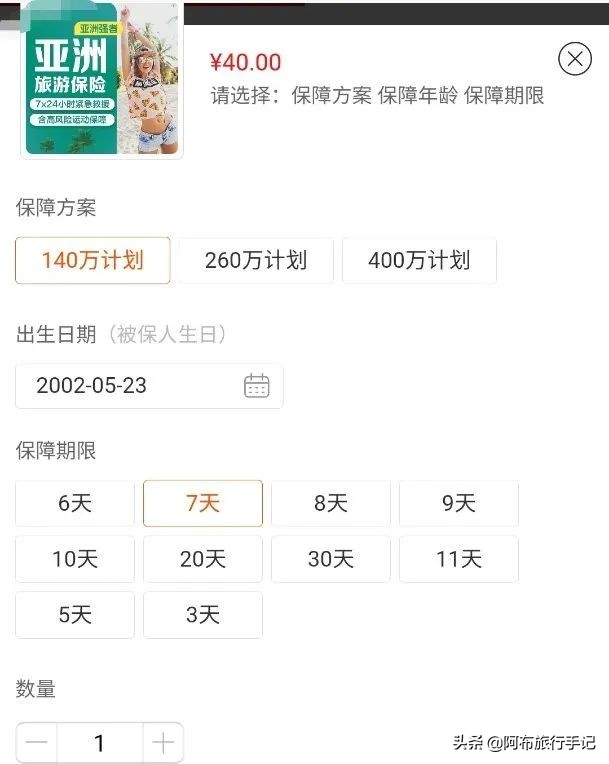Open the birth date picker field
Image resolution: width=609 pixels, height=764 pixels.
coord(149,386)
